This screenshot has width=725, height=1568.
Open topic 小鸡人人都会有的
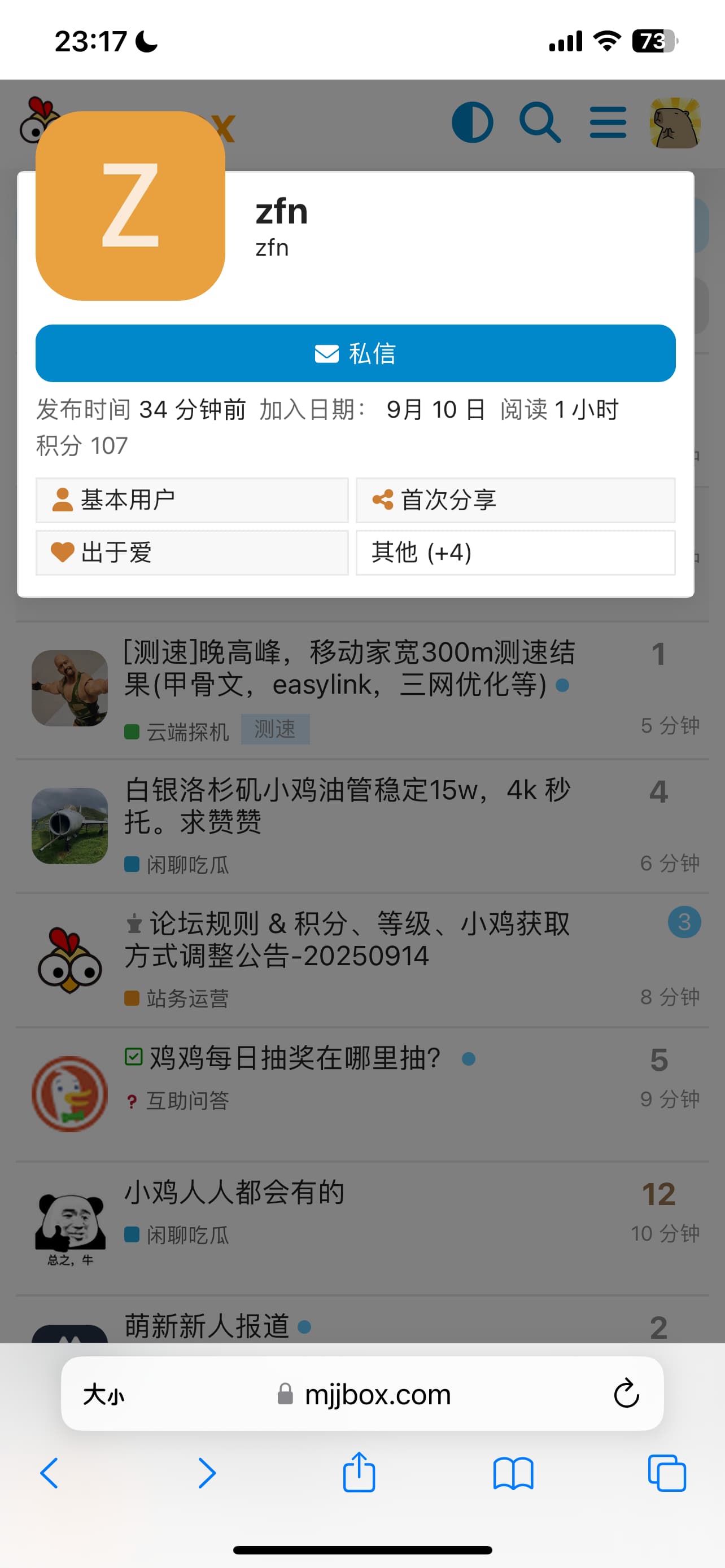coord(234,1192)
